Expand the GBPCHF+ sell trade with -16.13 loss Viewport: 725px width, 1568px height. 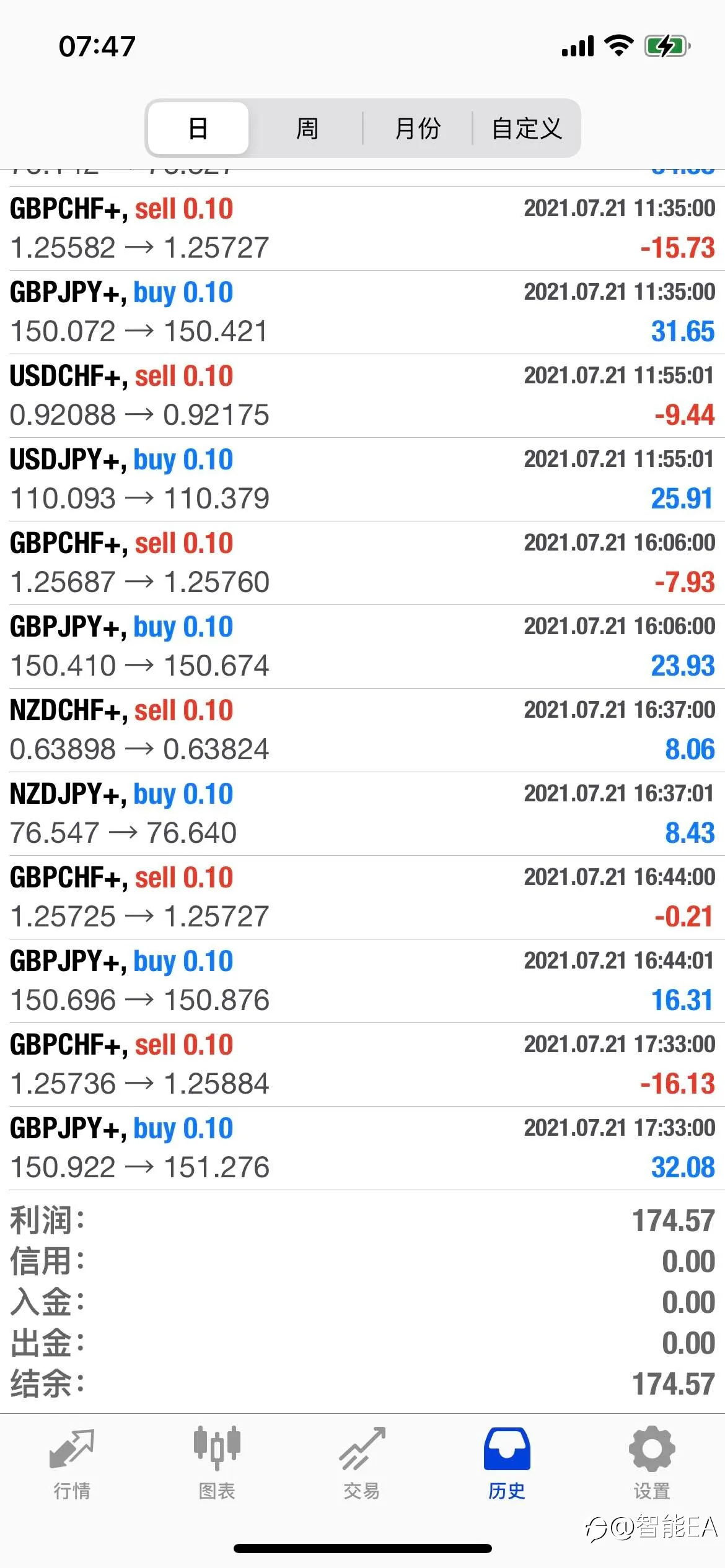point(362,1065)
